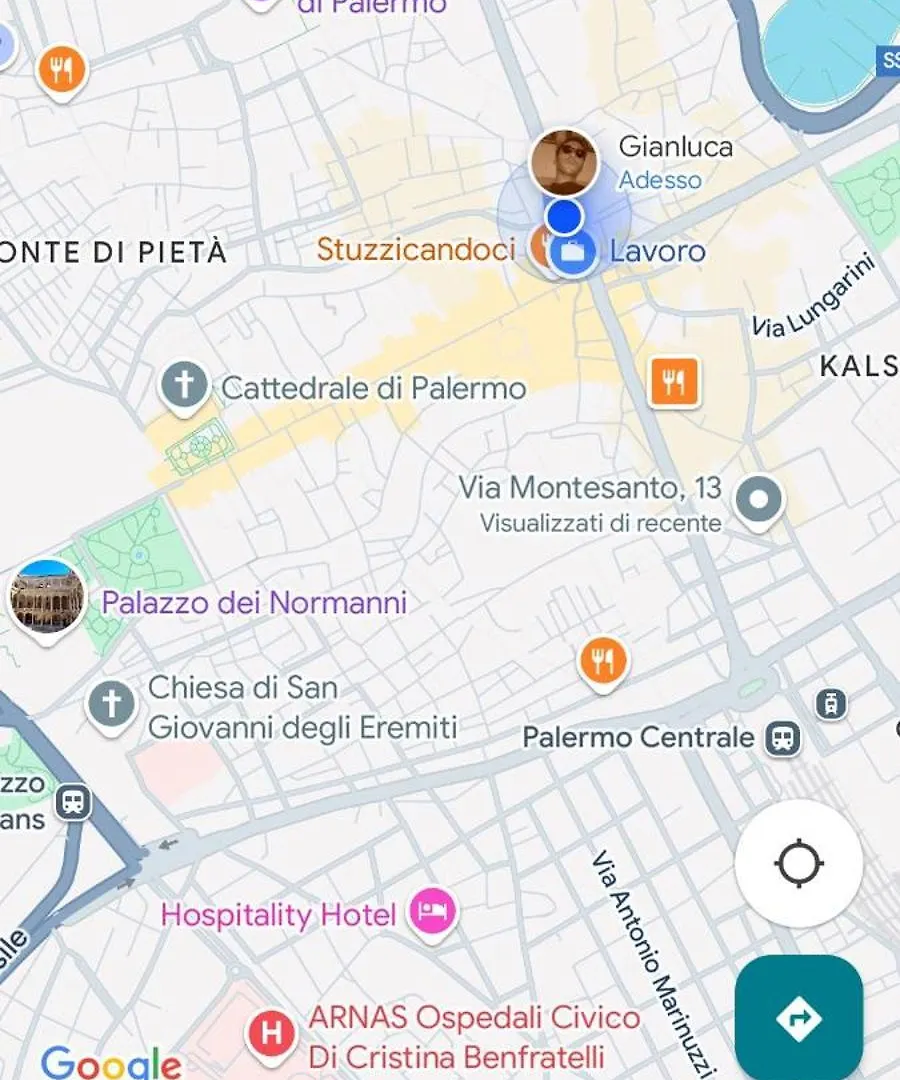Tap the square restaurant pin near Kalsa
This screenshot has height=1080, width=900.
[x=674, y=381]
